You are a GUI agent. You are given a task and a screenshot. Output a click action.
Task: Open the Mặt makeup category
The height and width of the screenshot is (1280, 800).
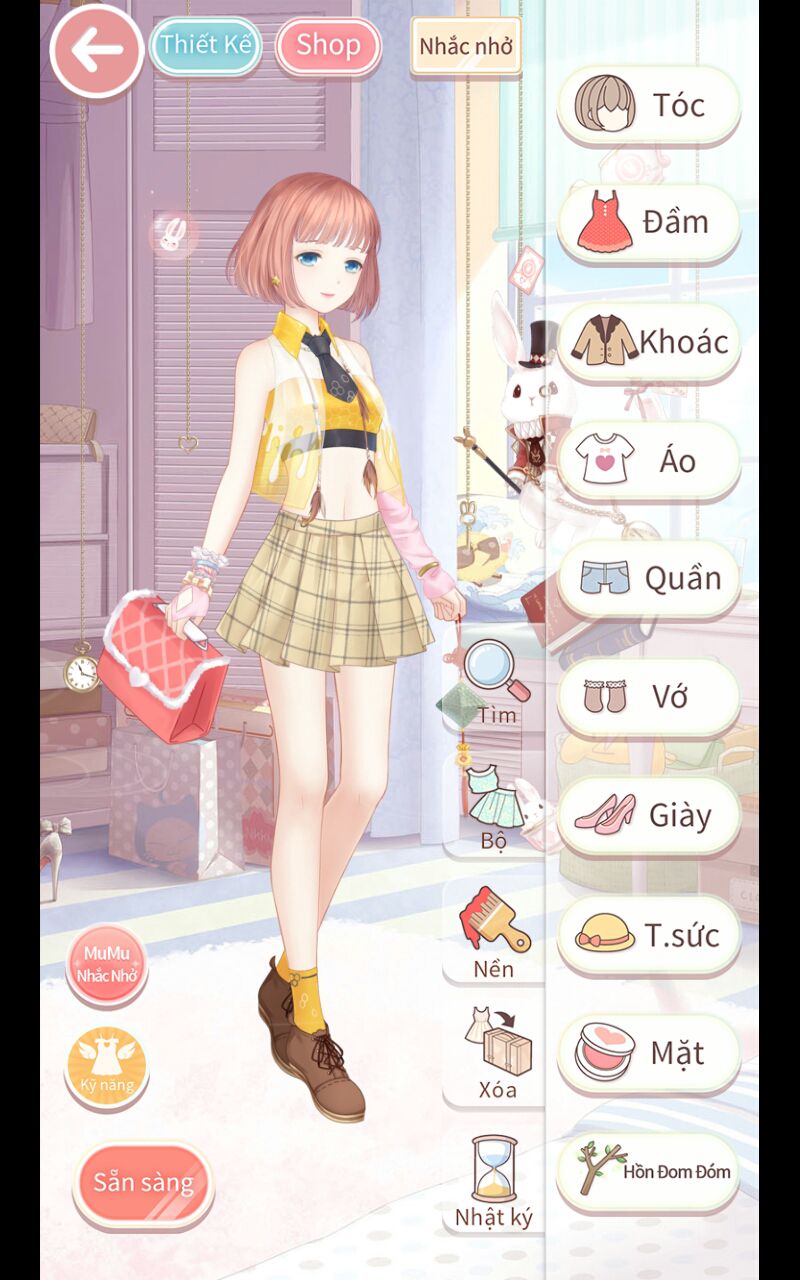tap(648, 1053)
